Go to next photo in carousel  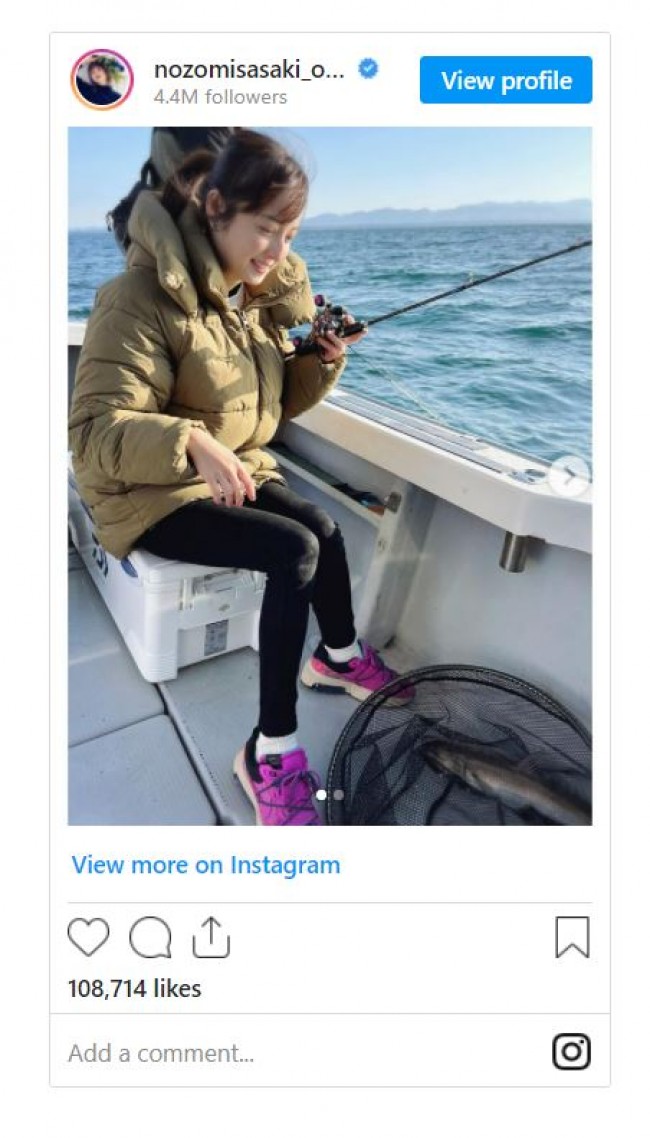[568, 477]
